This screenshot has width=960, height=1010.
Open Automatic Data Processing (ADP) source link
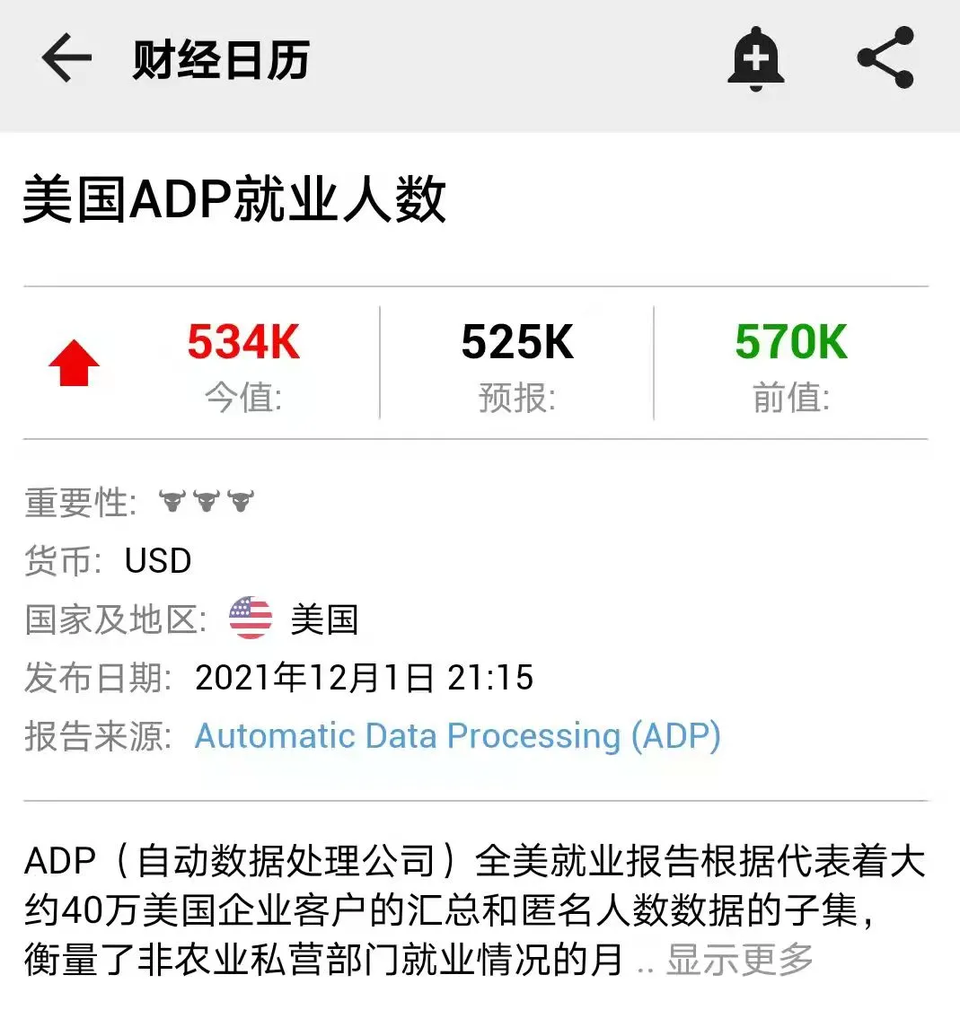pyautogui.click(x=457, y=736)
